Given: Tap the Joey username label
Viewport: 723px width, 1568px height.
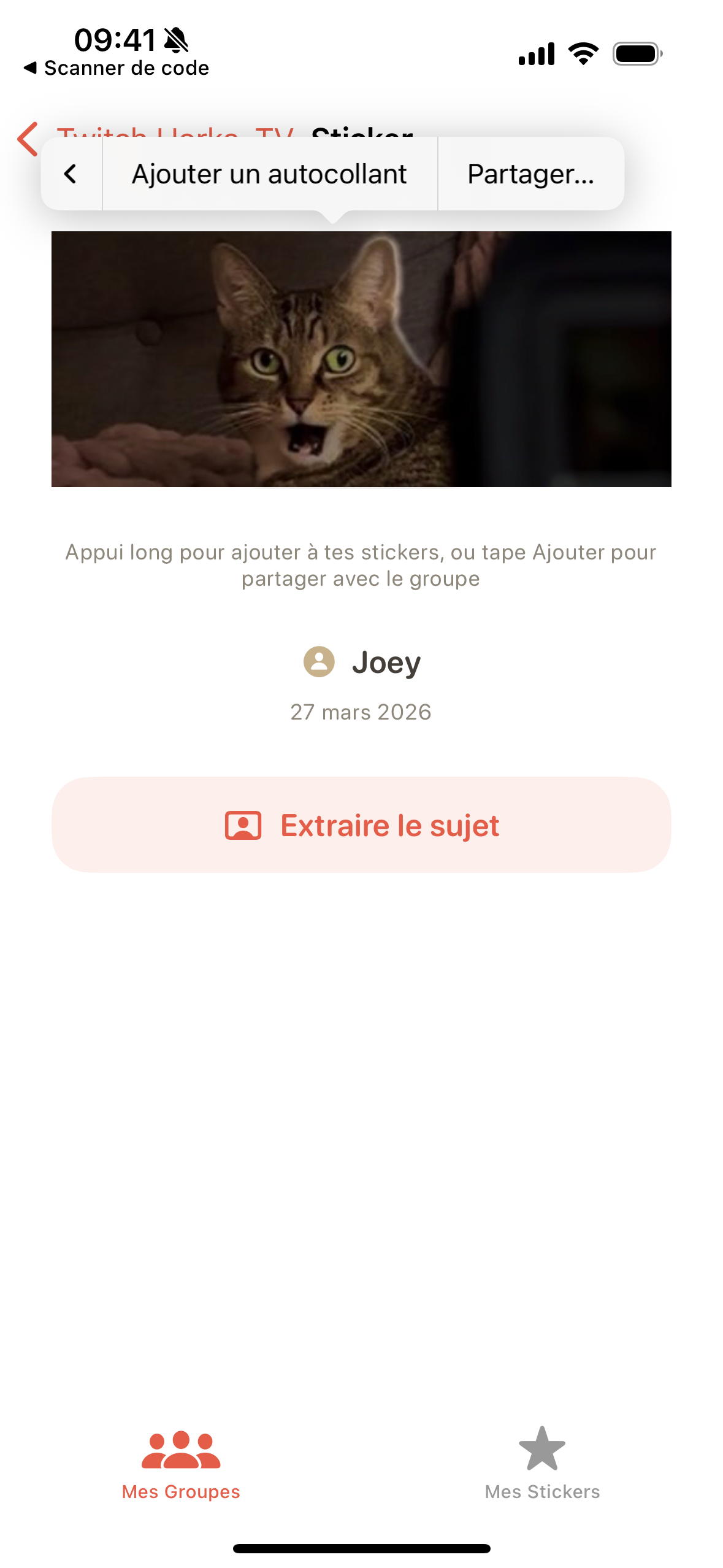Looking at the screenshot, I should click(386, 663).
